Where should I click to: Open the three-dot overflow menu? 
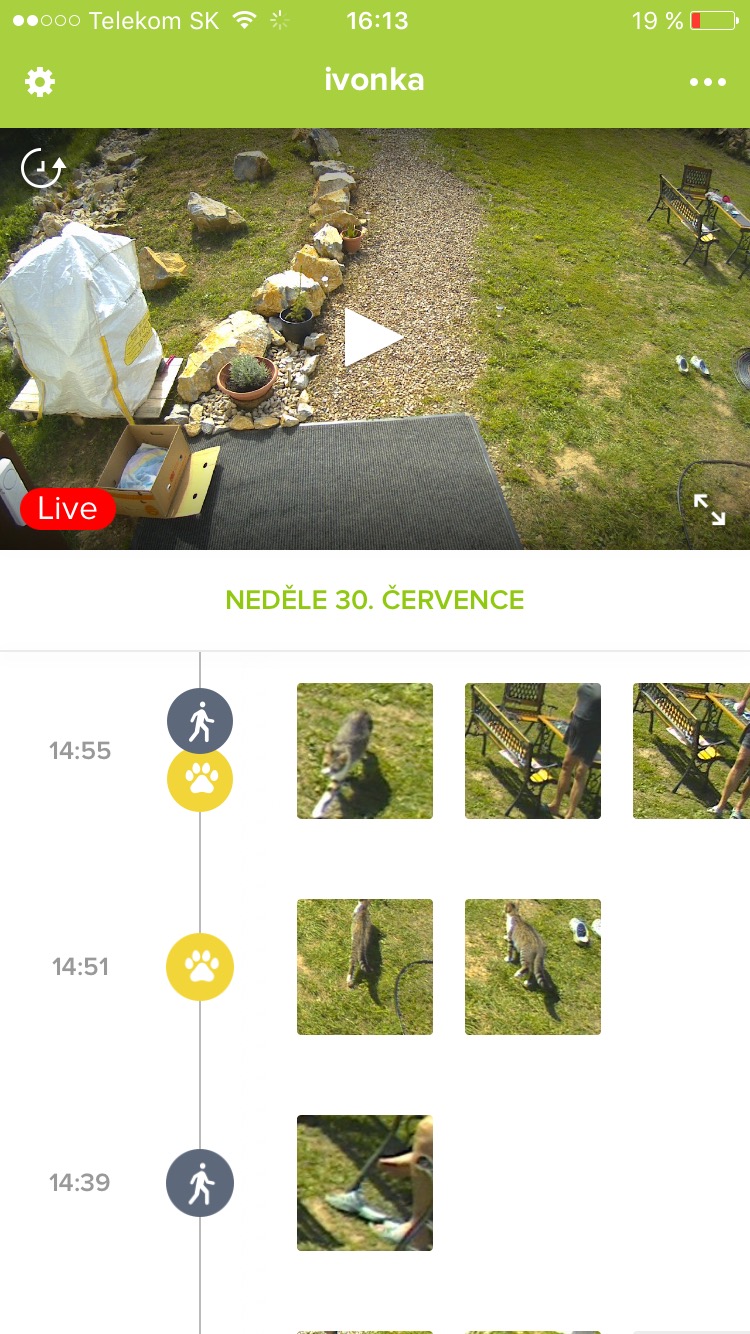708,81
